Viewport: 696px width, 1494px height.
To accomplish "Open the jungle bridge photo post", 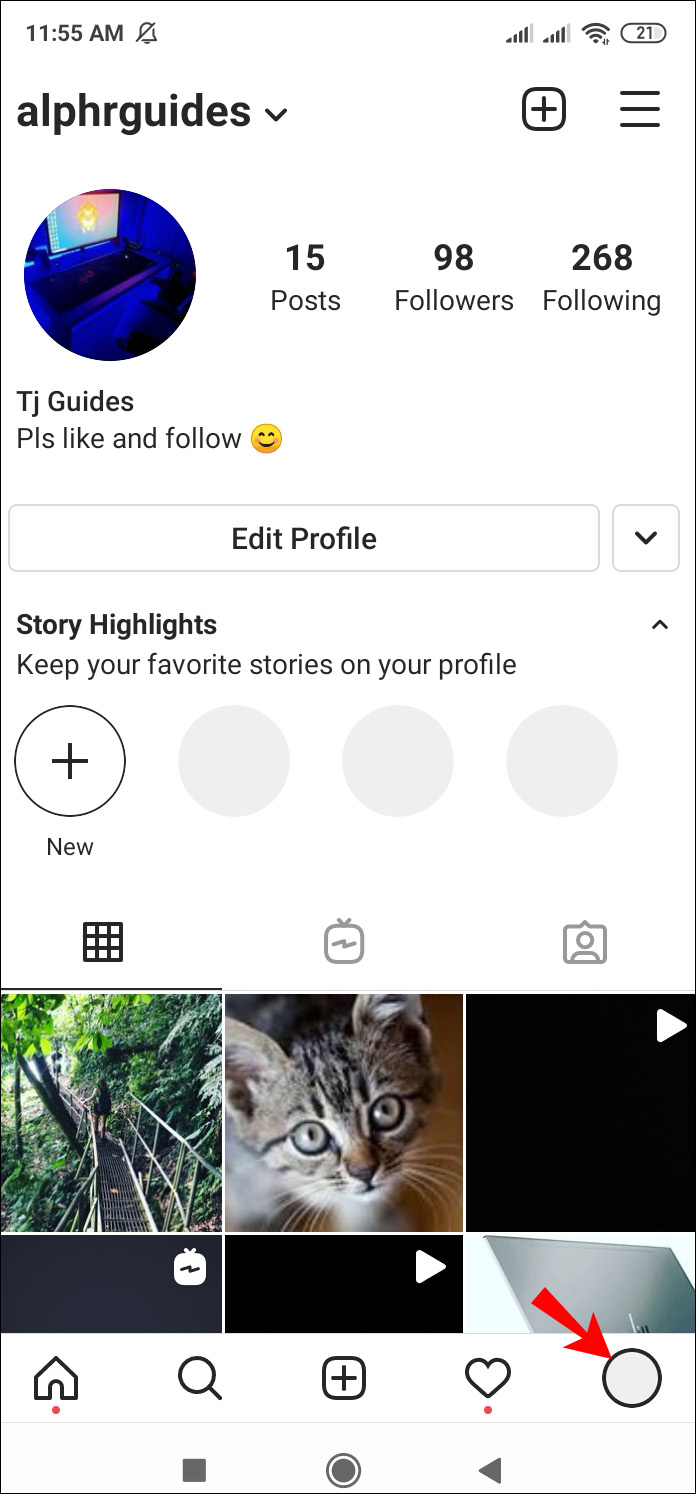I will pyautogui.click(x=111, y=1112).
